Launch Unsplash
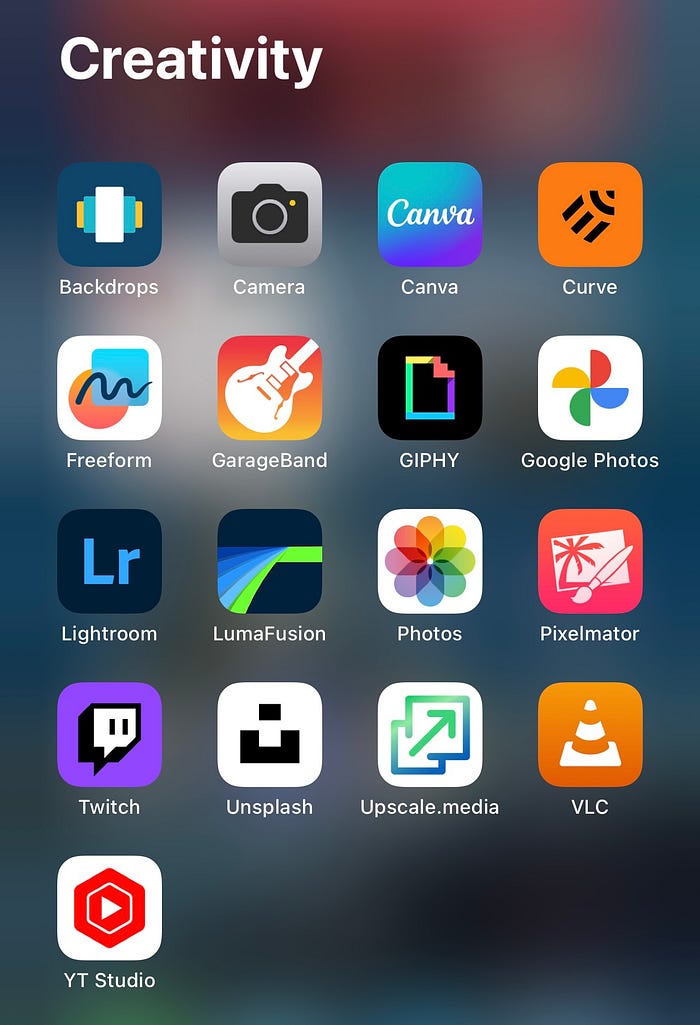The width and height of the screenshot is (700, 1025). (269, 734)
